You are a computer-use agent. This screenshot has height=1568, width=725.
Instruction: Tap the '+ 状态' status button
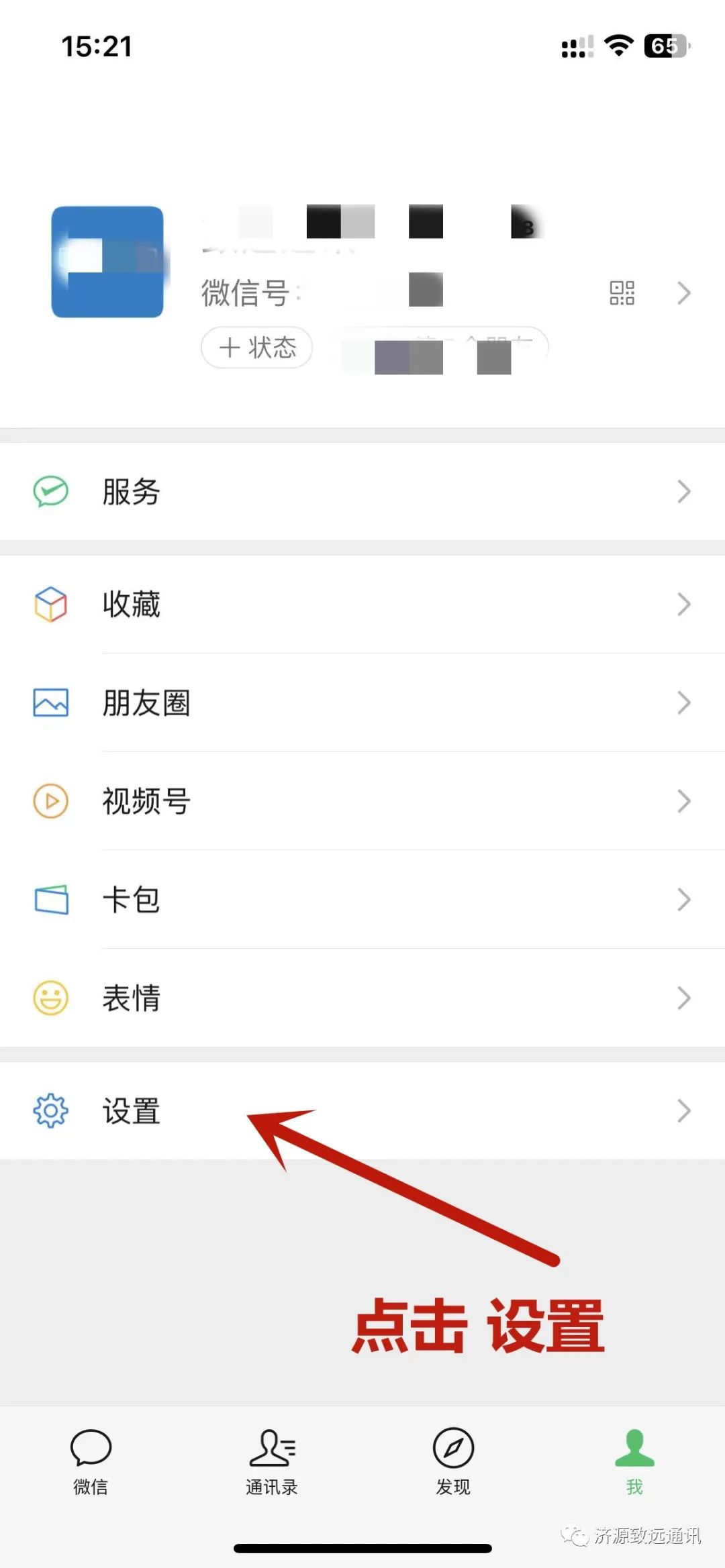[x=256, y=348]
